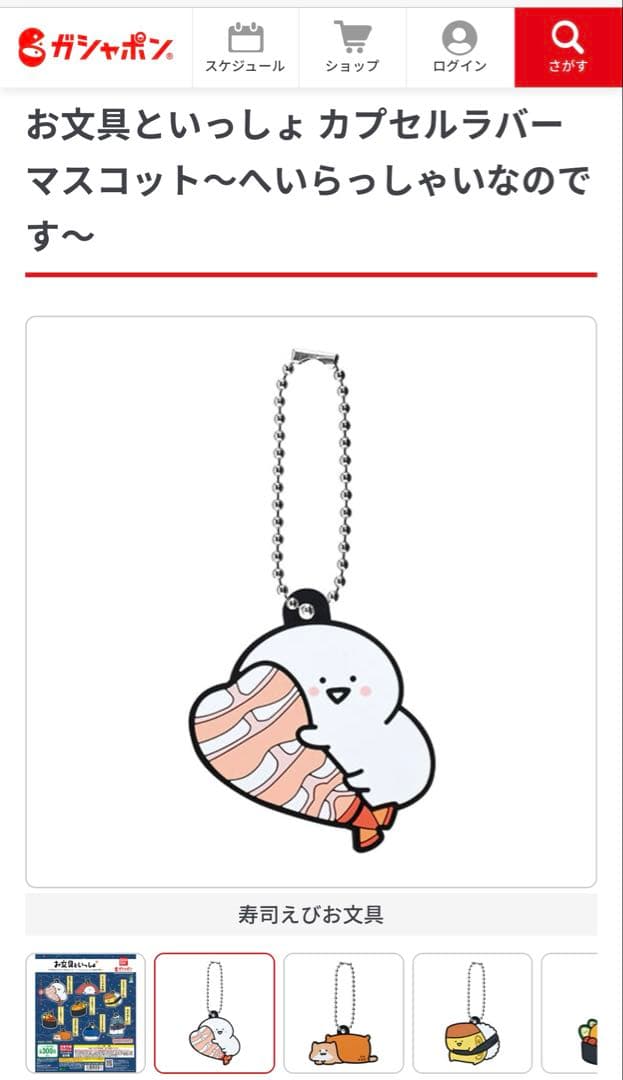Select the partially visible last thumbnail
The width and height of the screenshot is (623, 1080).
569,1012
